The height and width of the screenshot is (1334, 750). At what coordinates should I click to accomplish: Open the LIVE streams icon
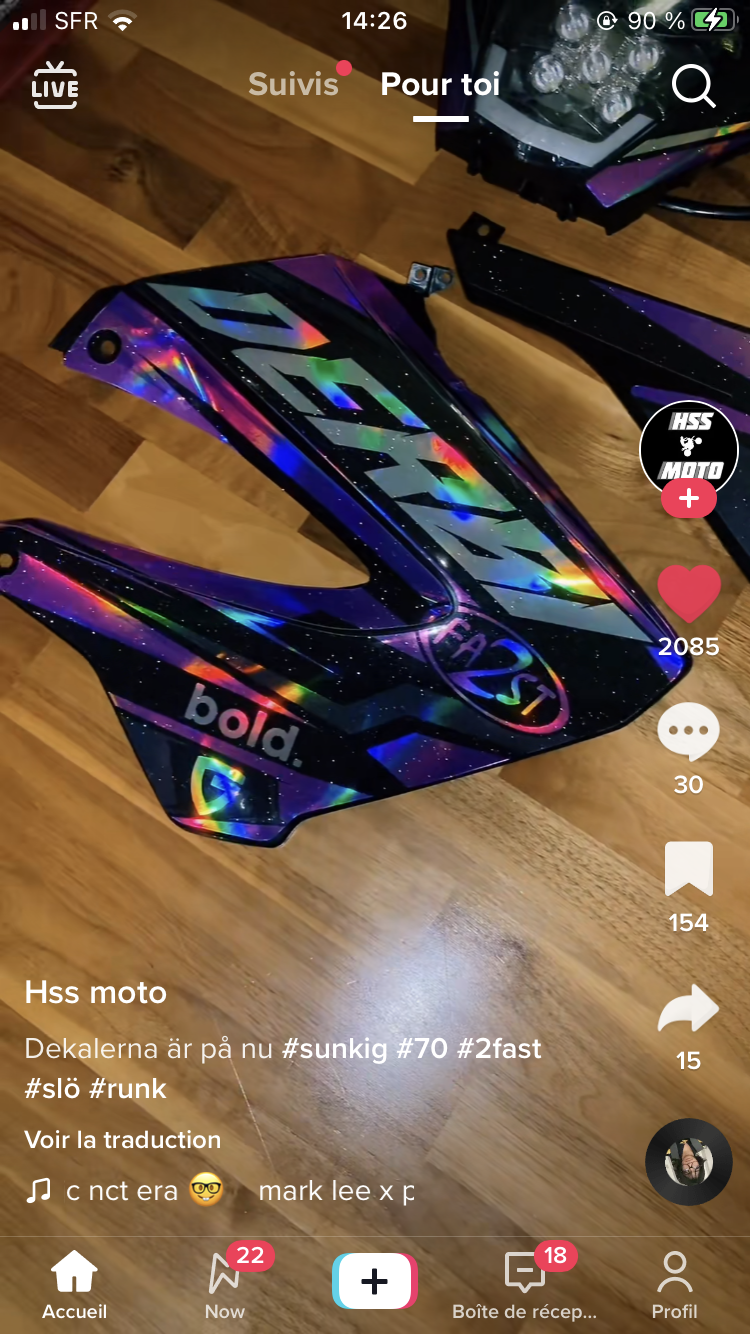click(55, 85)
